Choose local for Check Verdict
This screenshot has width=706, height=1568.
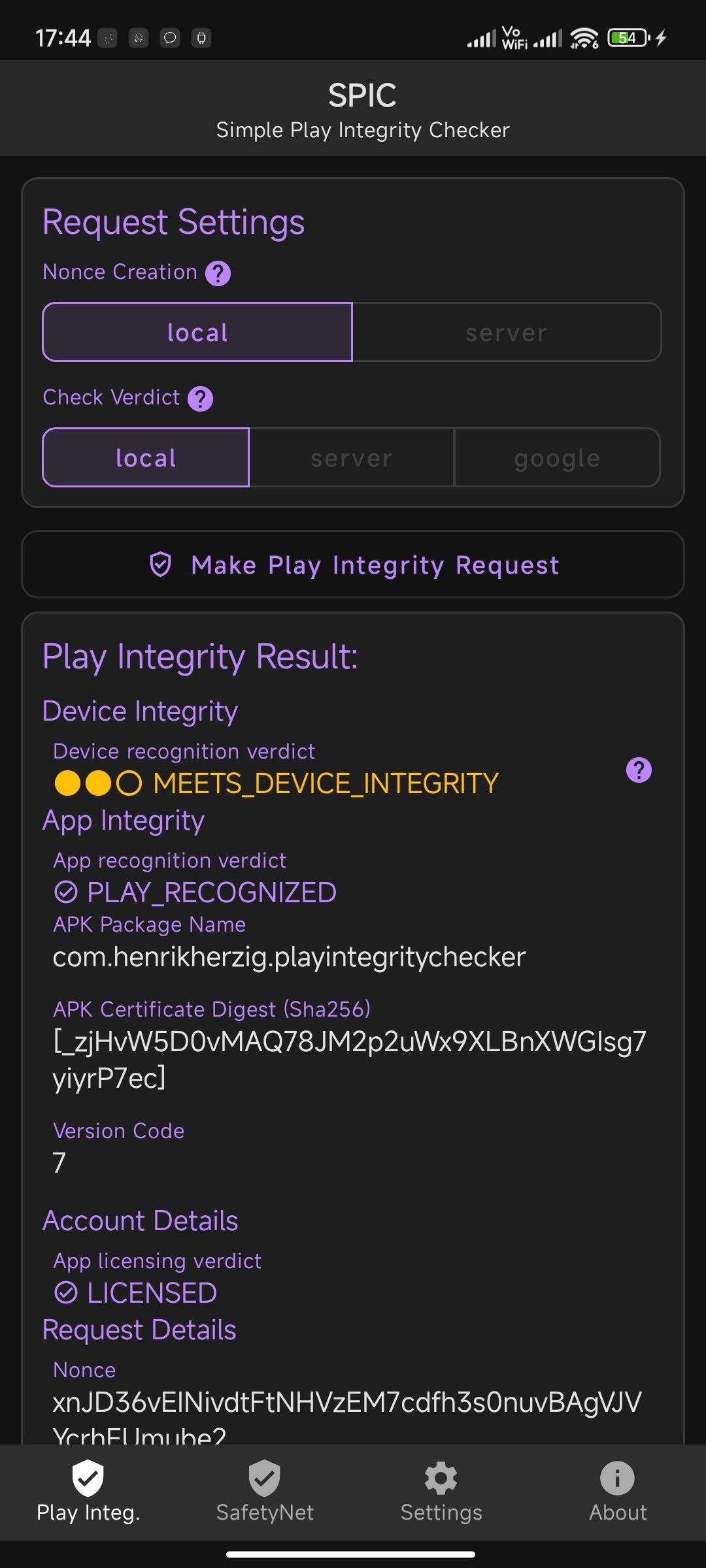tap(146, 457)
